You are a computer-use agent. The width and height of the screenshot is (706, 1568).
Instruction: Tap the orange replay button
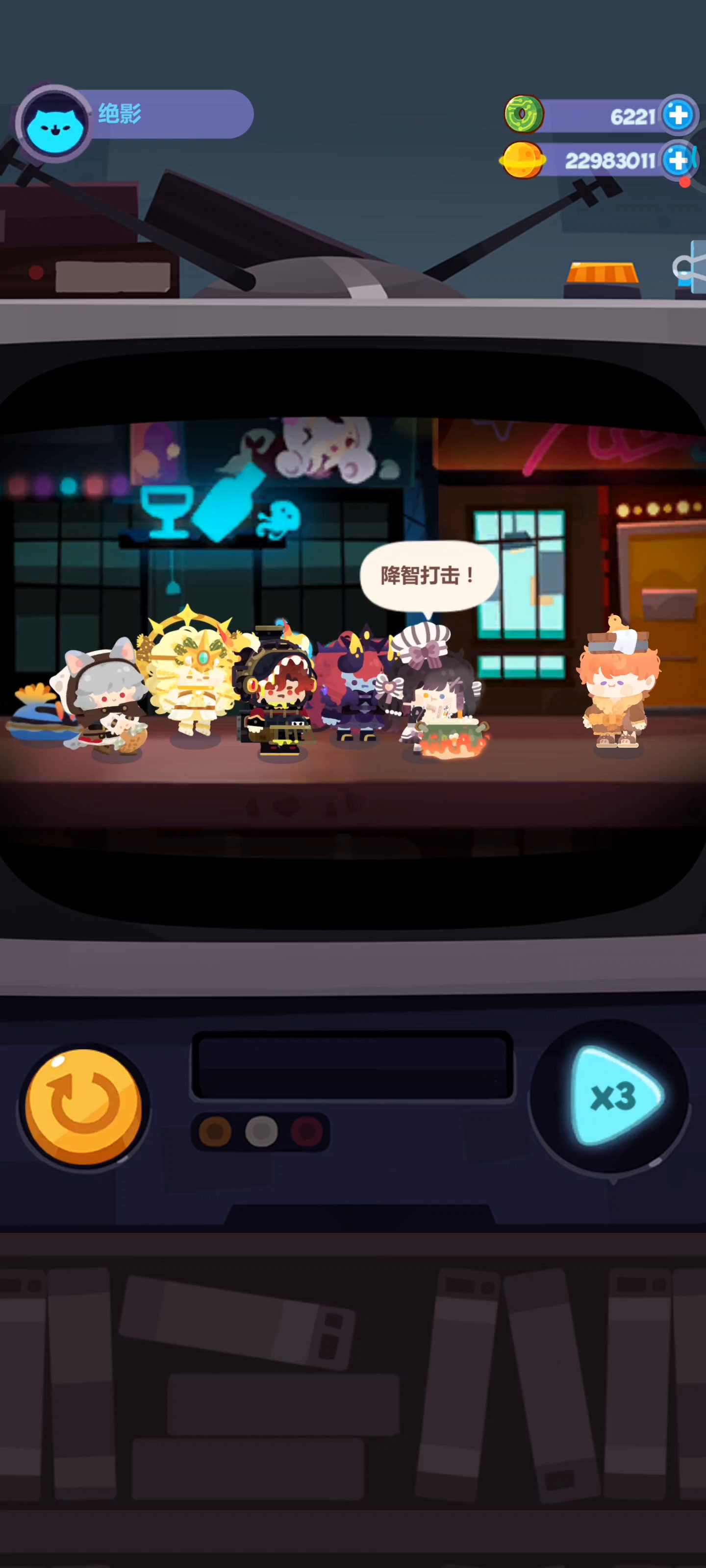pyautogui.click(x=84, y=1106)
